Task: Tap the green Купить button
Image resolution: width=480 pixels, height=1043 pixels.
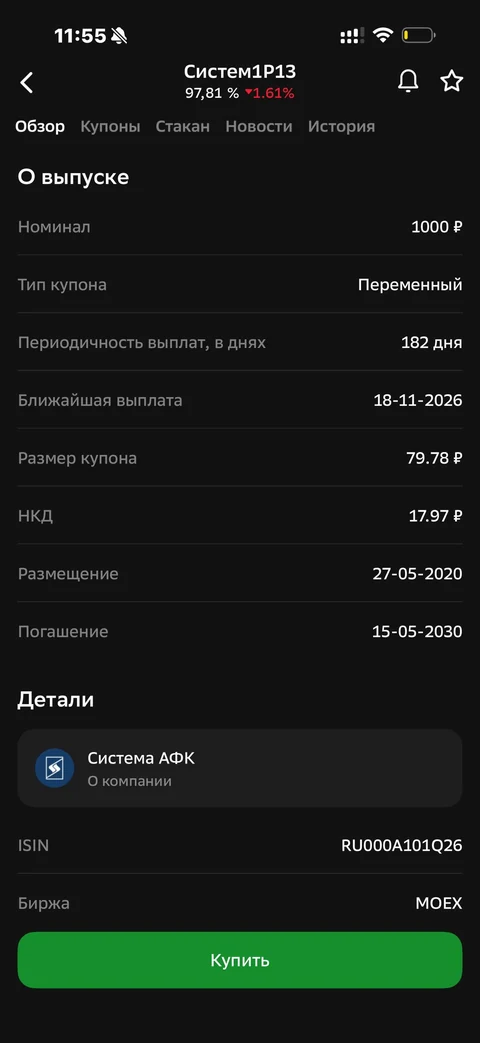Action: [x=240, y=960]
